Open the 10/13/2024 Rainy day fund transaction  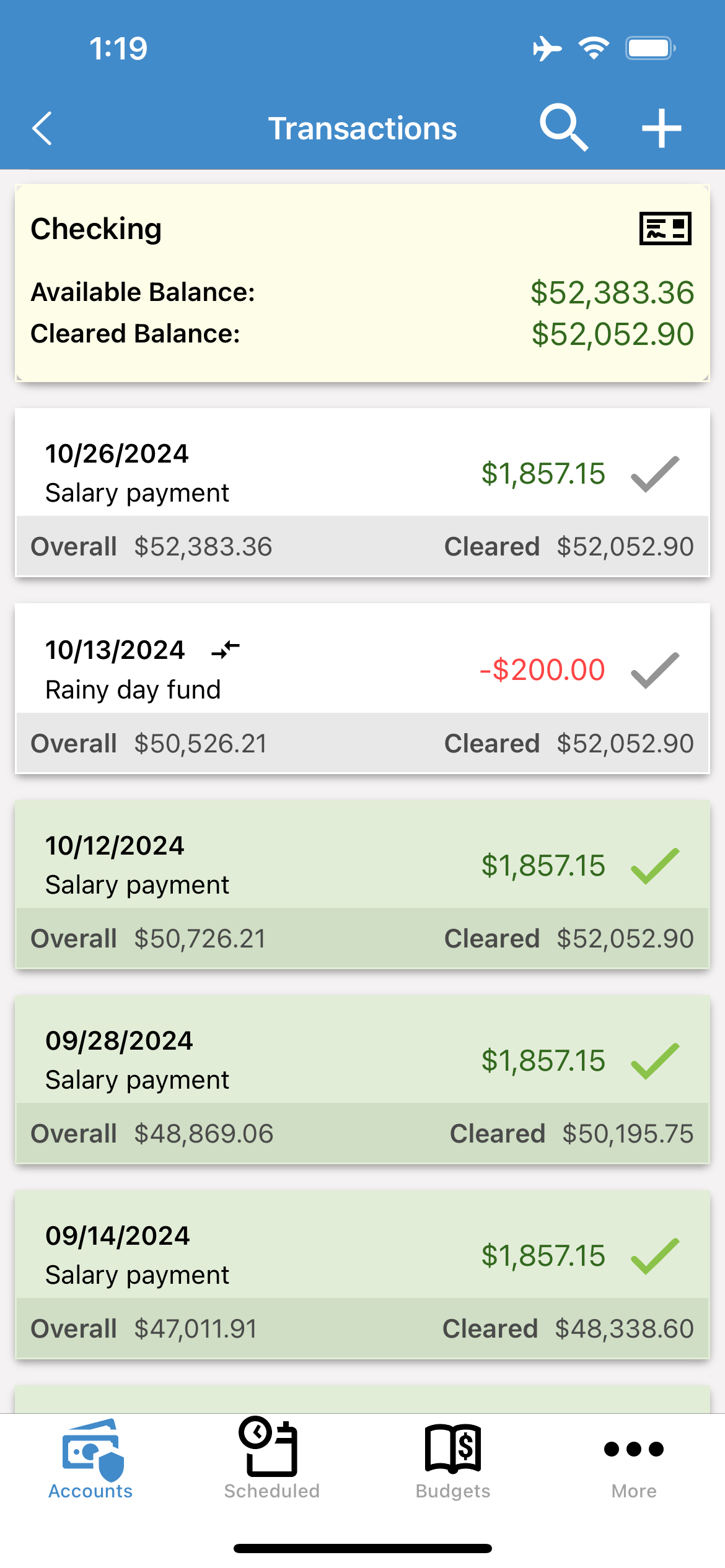click(x=362, y=689)
